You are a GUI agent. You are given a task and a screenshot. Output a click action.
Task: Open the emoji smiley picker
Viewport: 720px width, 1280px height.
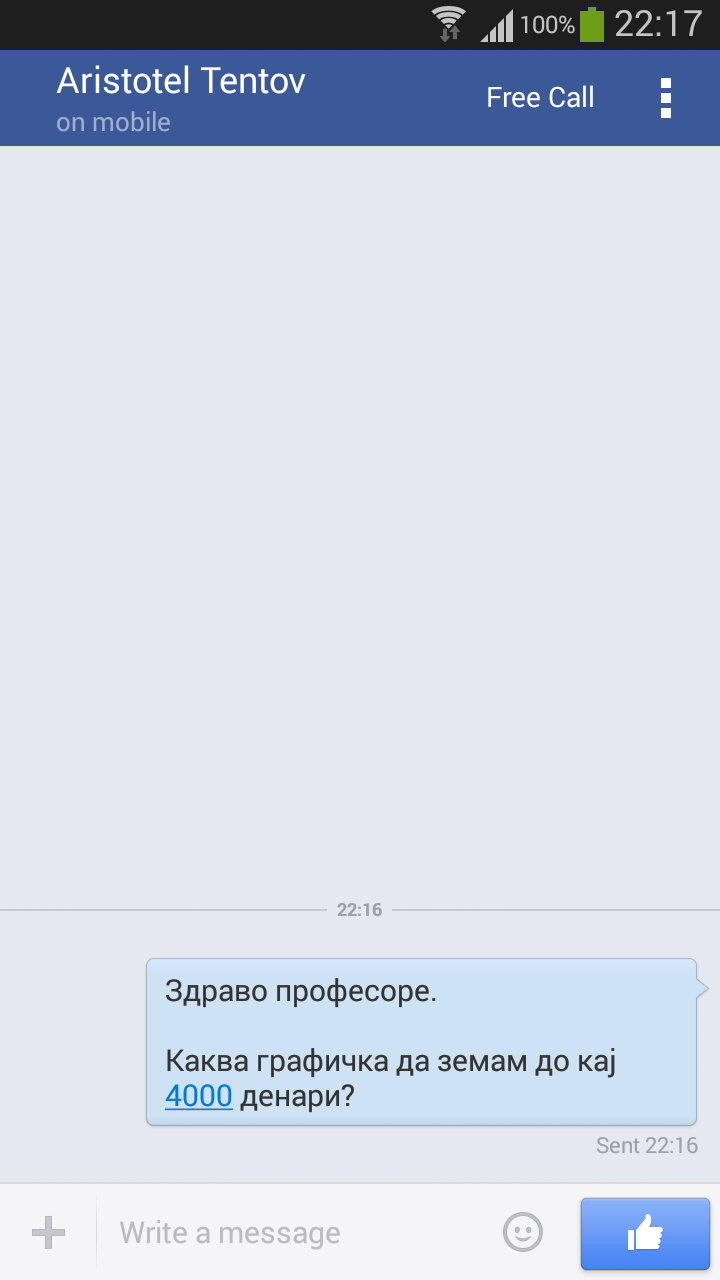point(522,1232)
